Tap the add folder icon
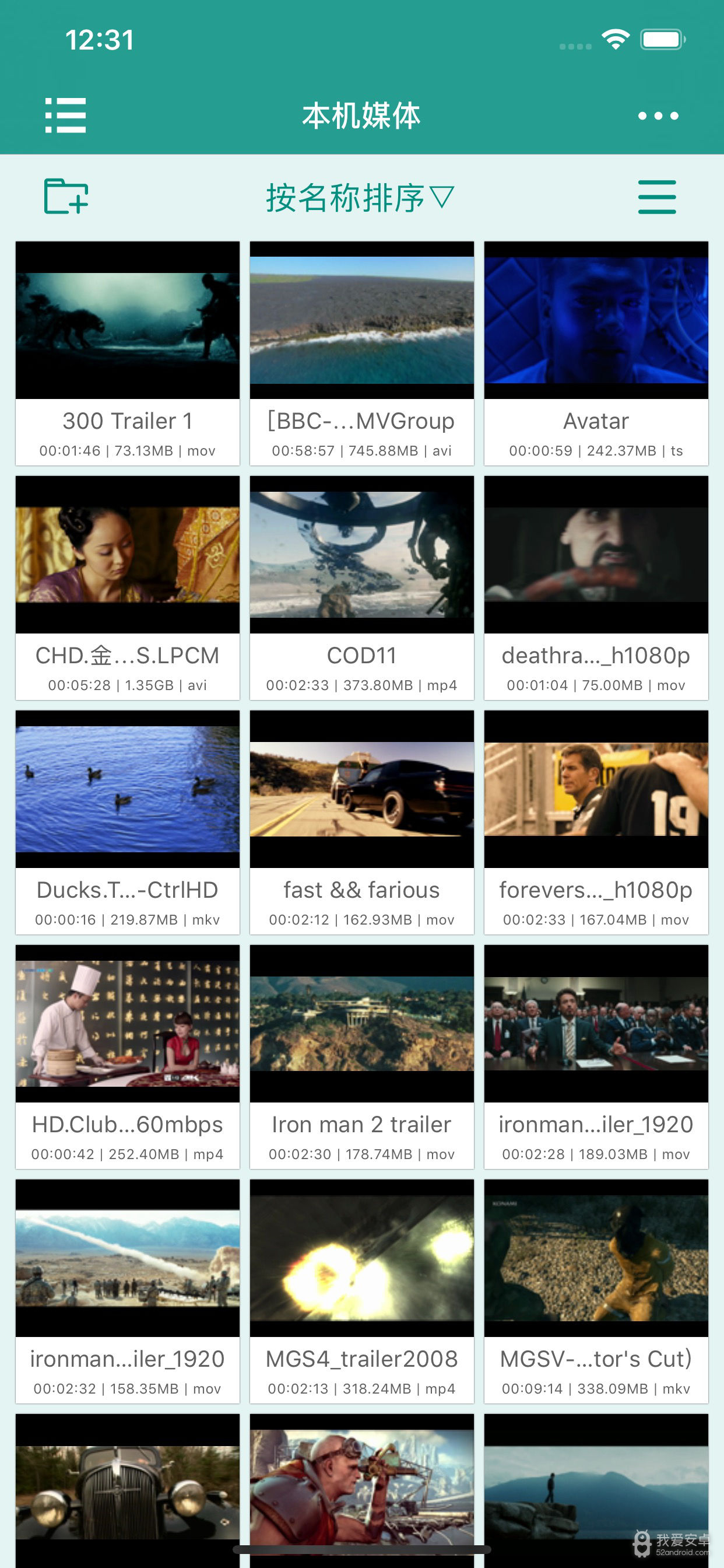Image resolution: width=724 pixels, height=1568 pixels. point(66,196)
